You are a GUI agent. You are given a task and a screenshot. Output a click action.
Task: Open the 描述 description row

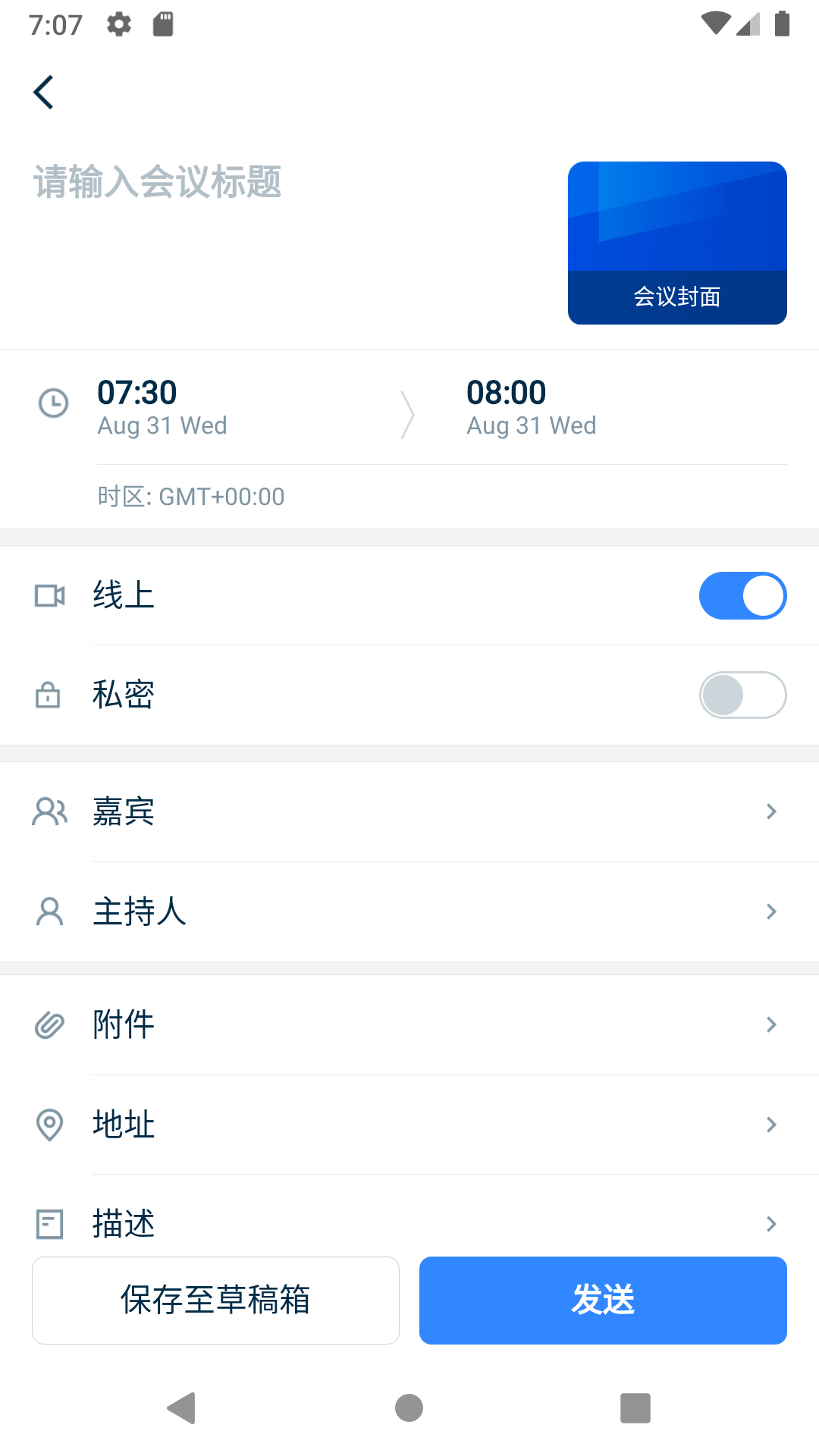(x=409, y=1221)
